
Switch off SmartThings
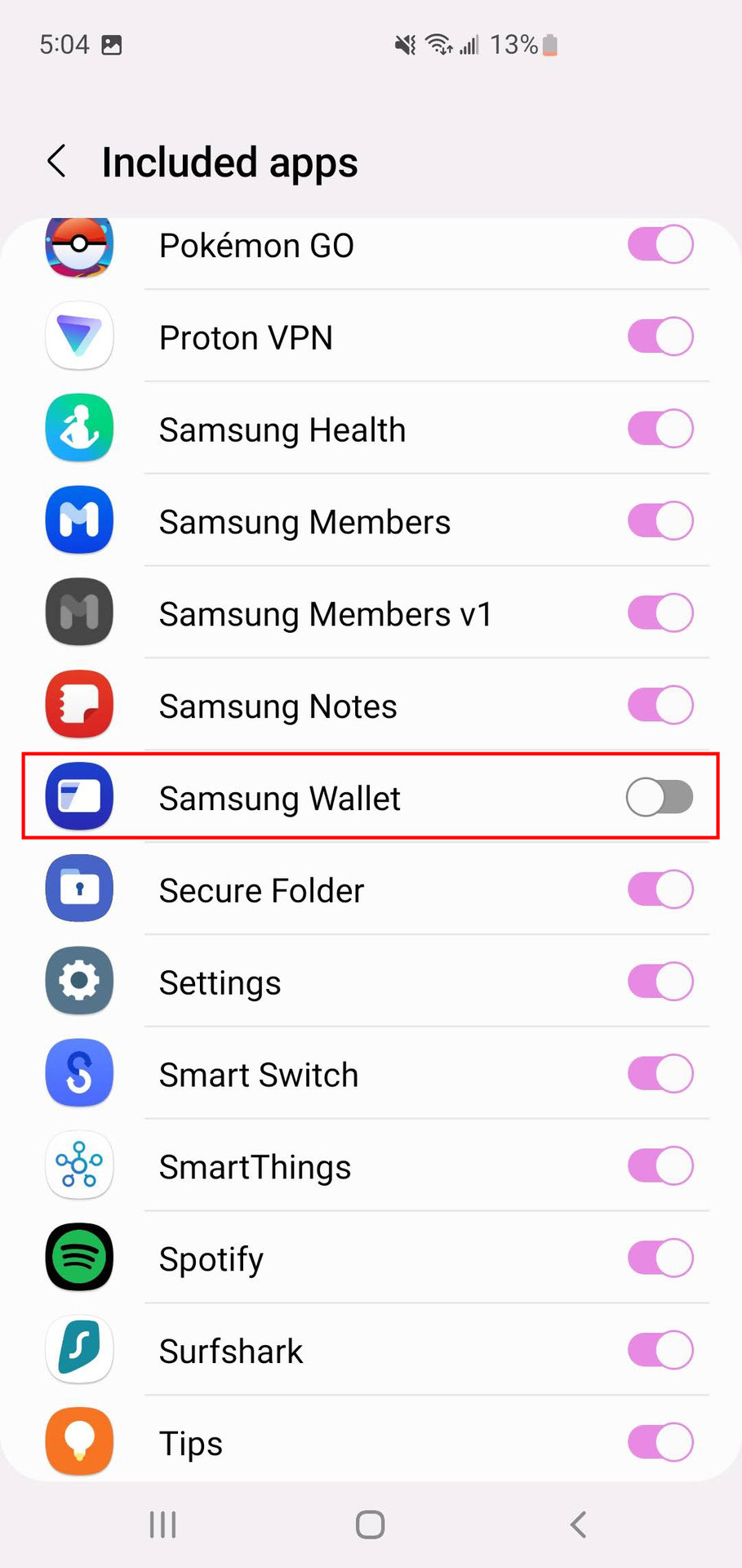(x=660, y=1166)
